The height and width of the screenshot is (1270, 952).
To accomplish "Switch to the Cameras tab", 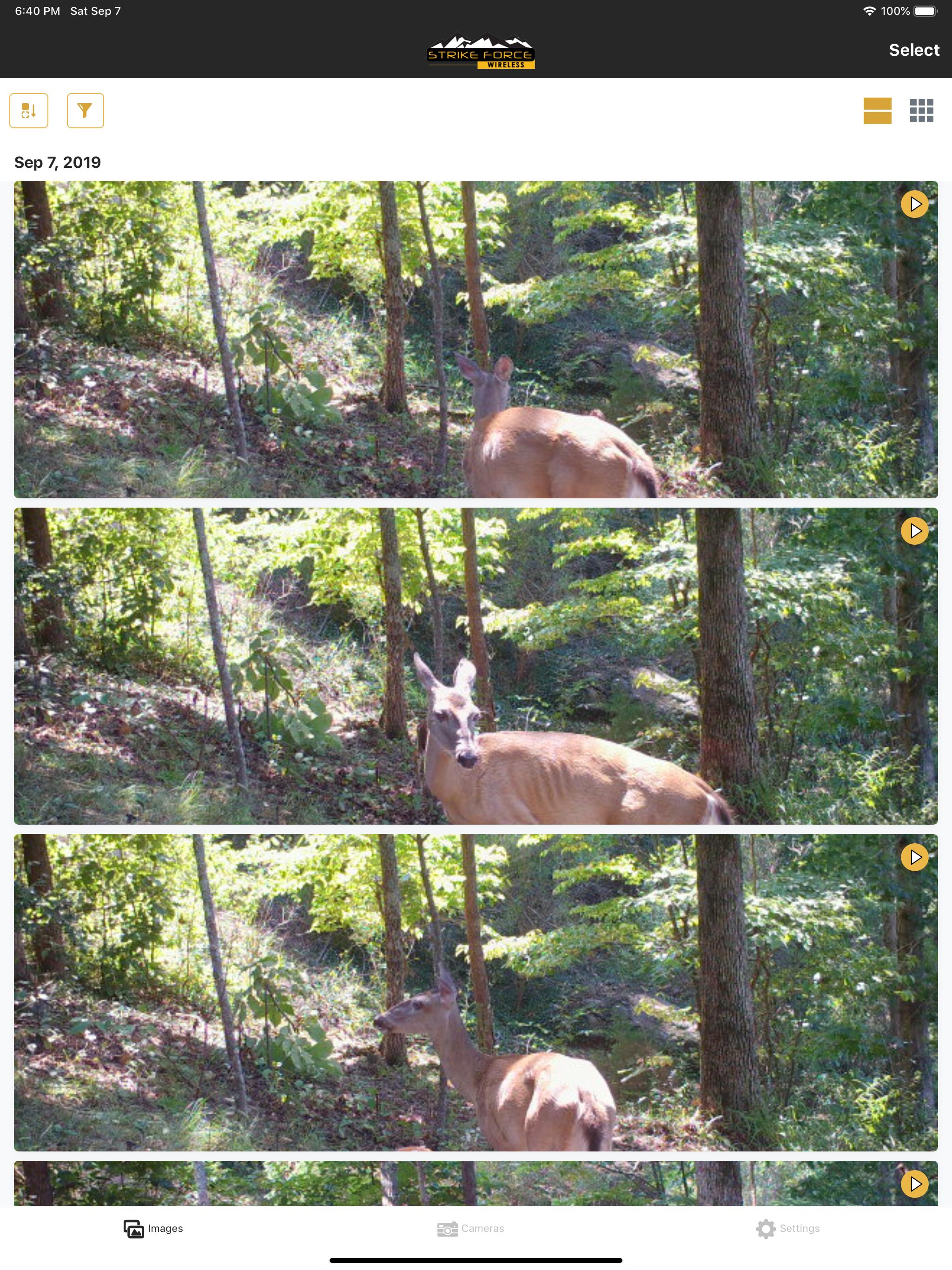I will pyautogui.click(x=470, y=1228).
